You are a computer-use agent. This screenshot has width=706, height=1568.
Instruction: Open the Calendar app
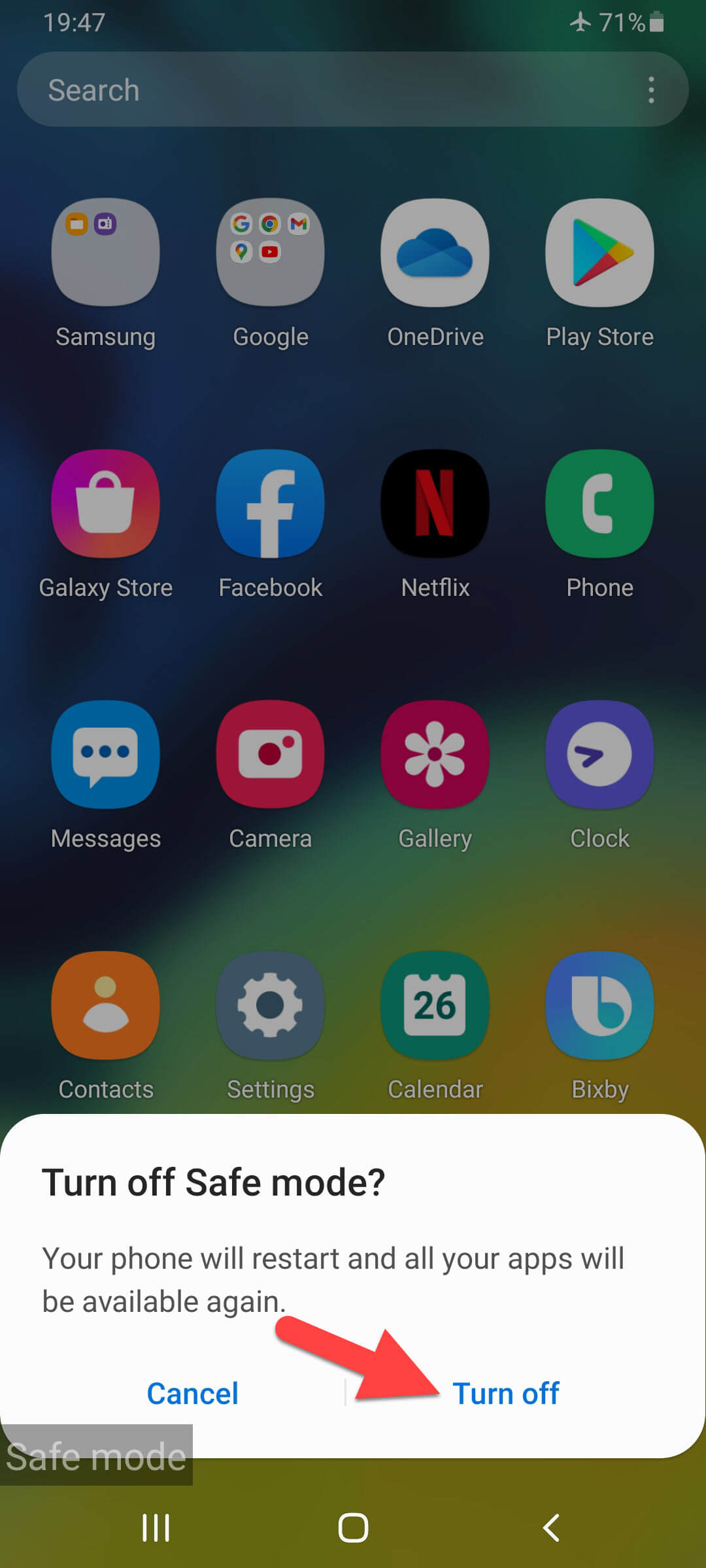pos(435,1005)
